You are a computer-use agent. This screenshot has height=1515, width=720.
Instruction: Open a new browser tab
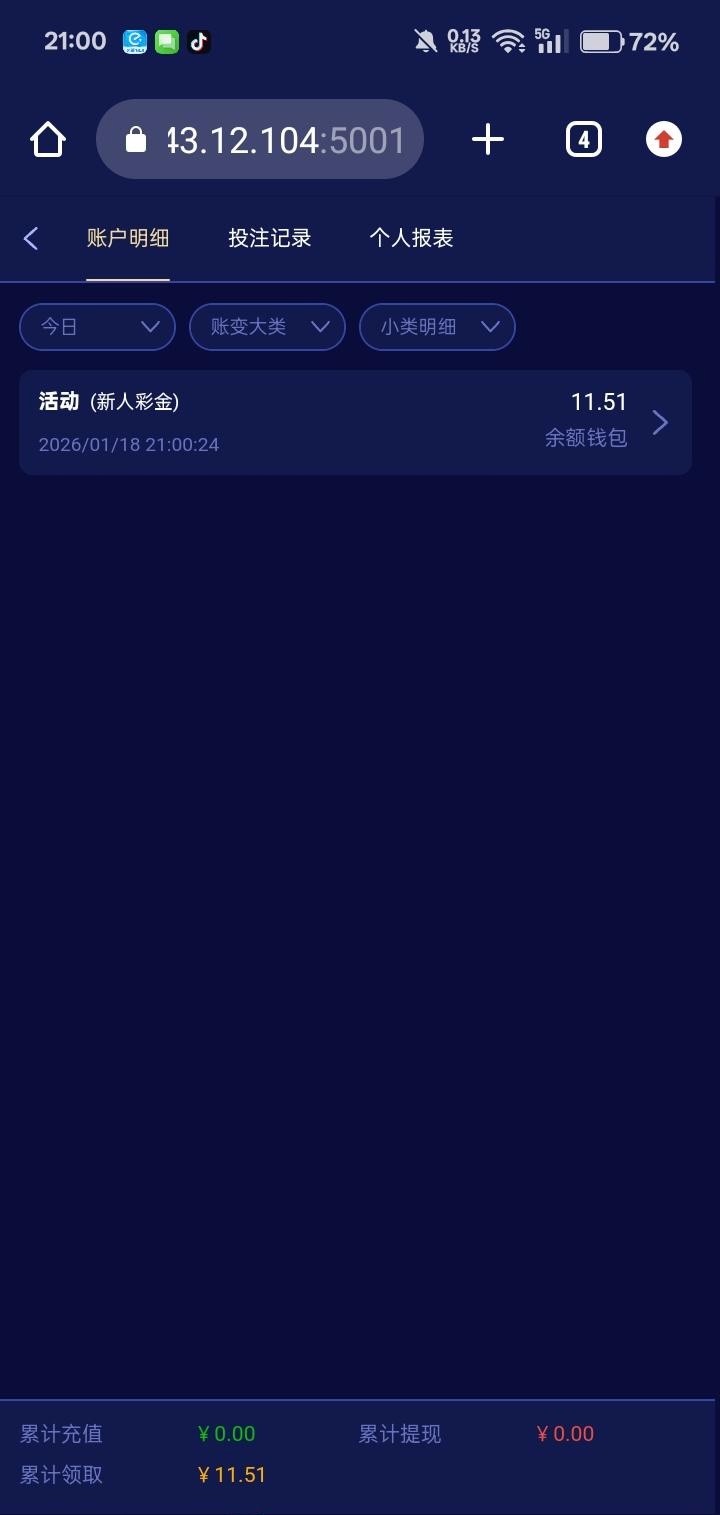pyautogui.click(x=487, y=139)
